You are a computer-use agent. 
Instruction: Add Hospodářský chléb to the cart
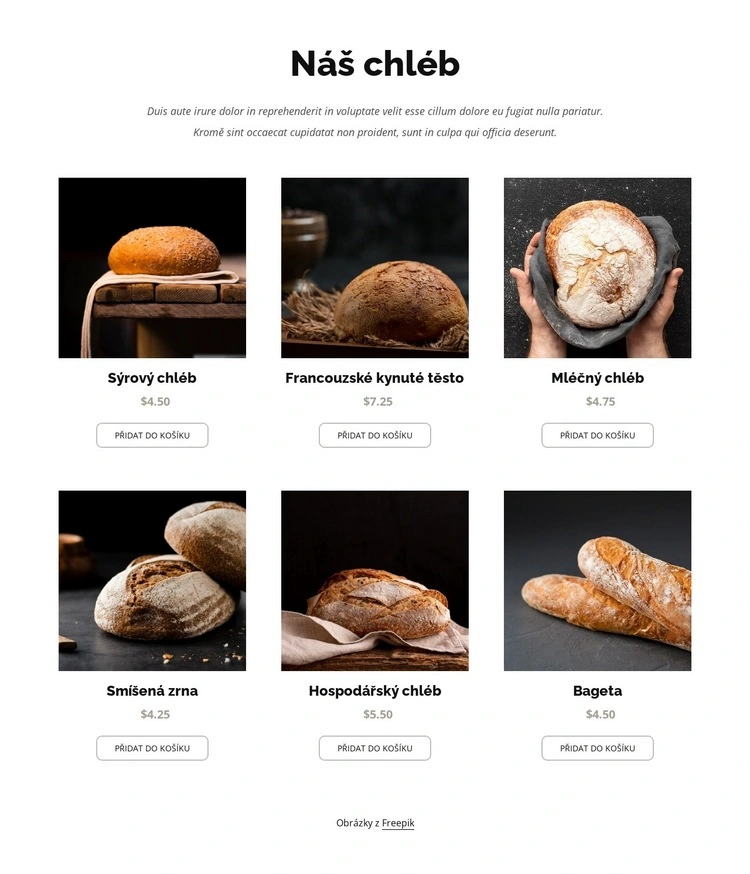(375, 748)
